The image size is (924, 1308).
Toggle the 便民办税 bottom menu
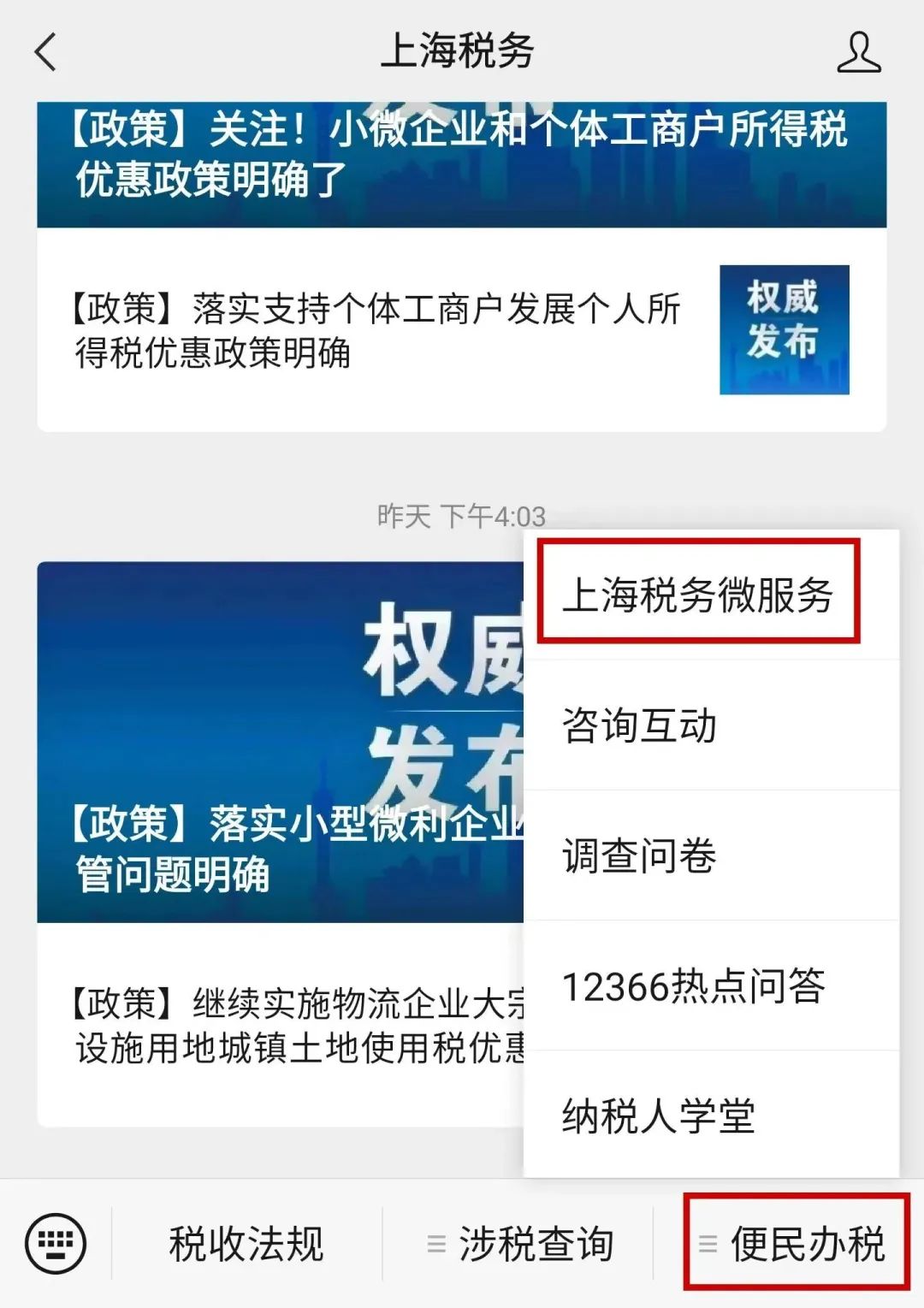click(x=795, y=1243)
